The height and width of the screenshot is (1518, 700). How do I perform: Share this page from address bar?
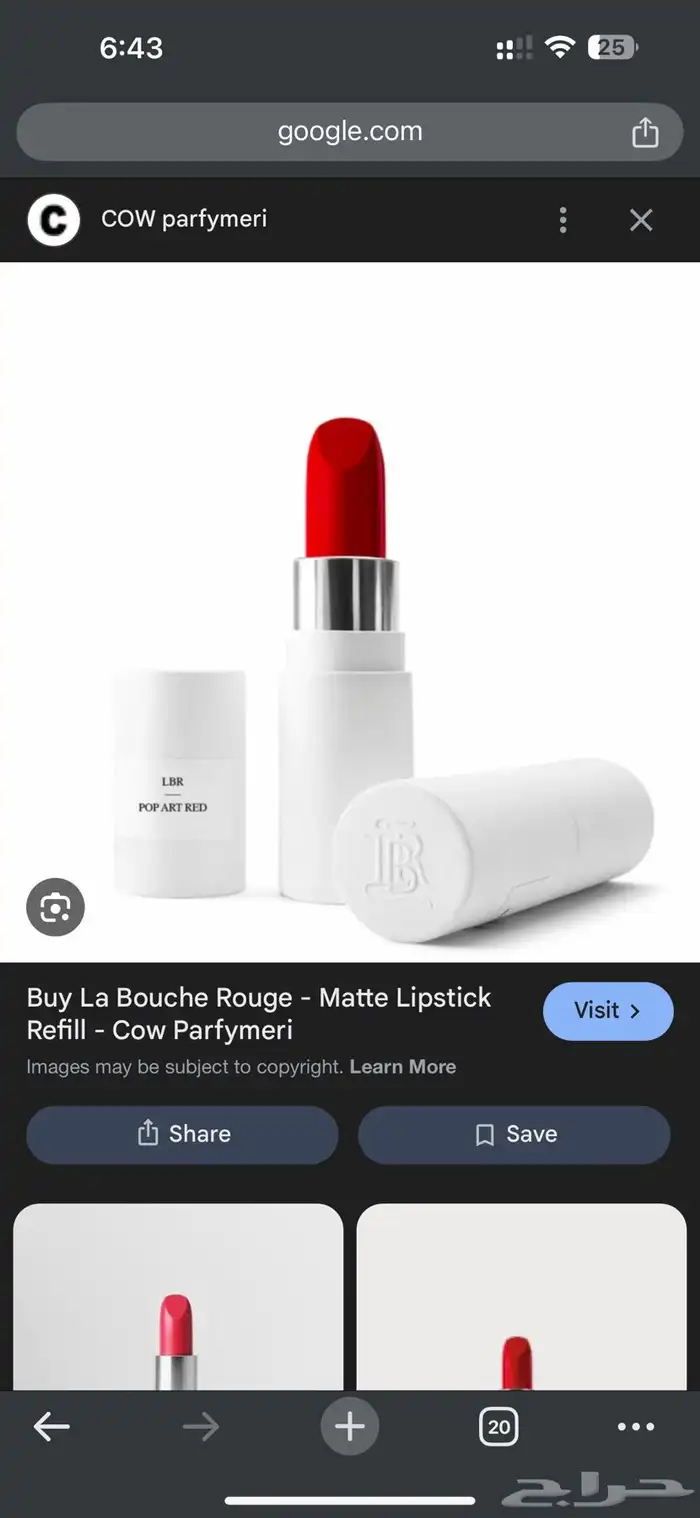[645, 132]
